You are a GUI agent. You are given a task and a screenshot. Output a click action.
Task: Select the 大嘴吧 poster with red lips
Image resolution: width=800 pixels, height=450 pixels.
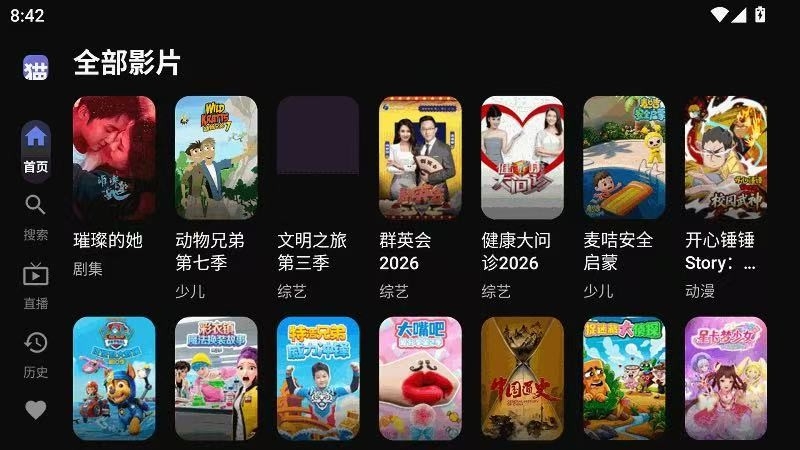point(420,378)
